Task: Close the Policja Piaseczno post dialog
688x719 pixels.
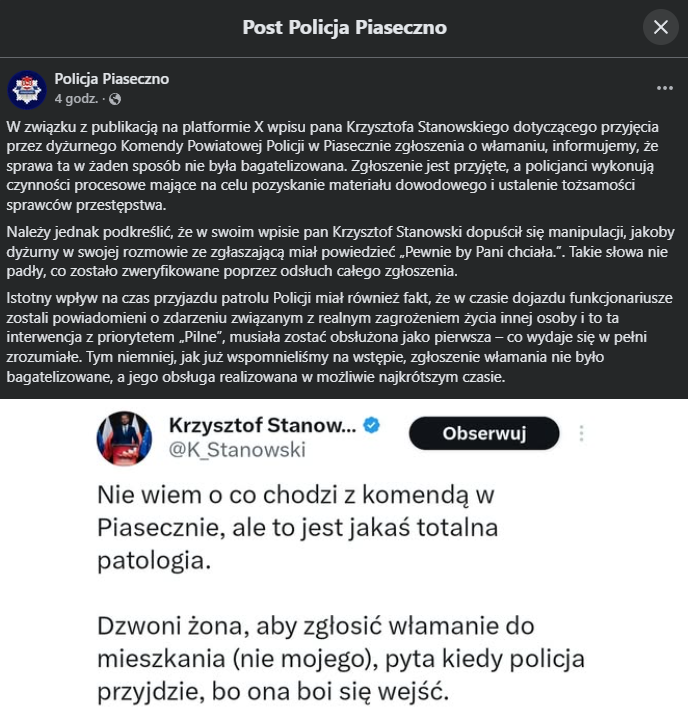Action: tap(660, 27)
